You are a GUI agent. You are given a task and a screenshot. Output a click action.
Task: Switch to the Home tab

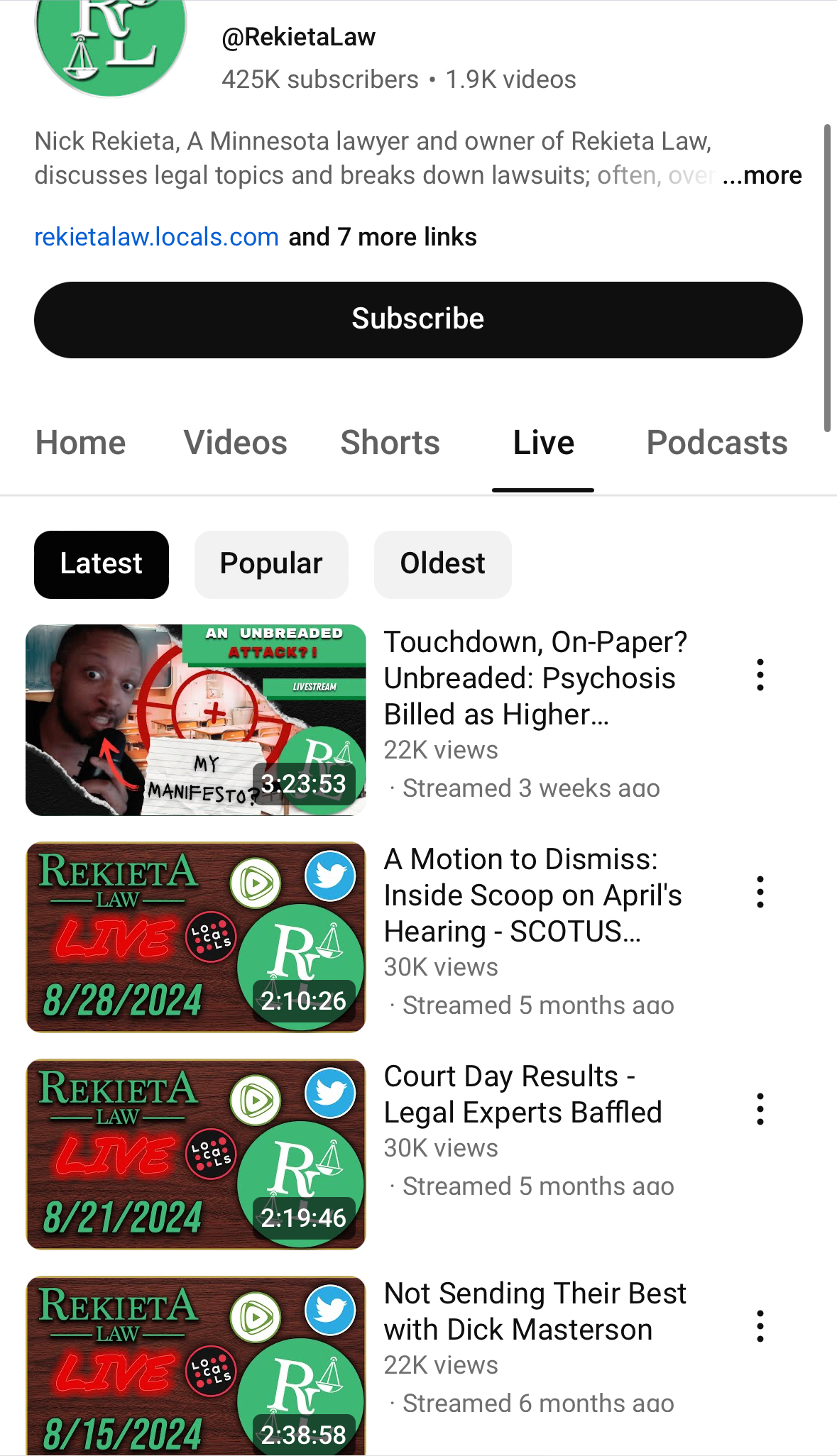pos(81,443)
